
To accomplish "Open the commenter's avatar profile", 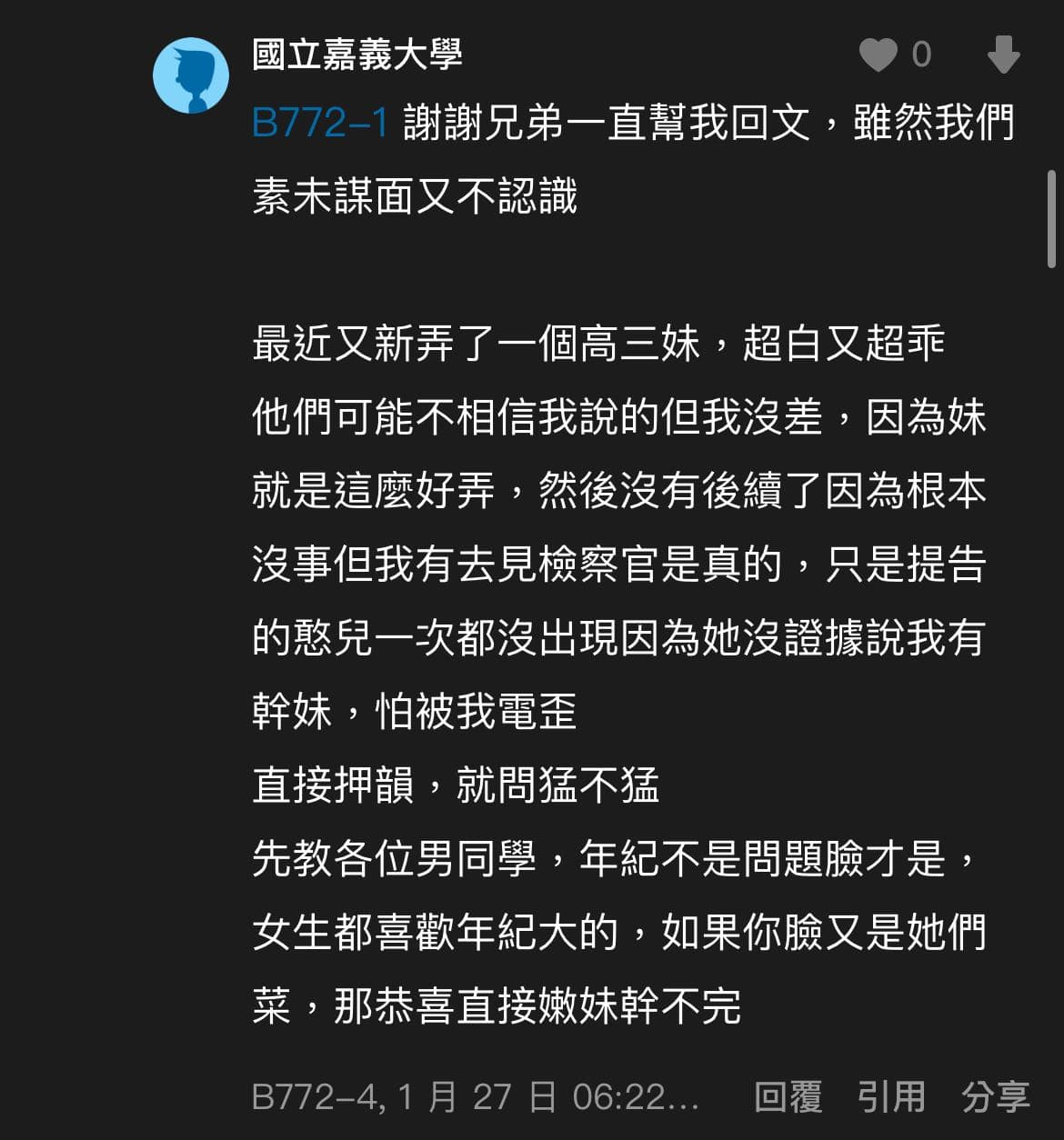I will coord(191,75).
